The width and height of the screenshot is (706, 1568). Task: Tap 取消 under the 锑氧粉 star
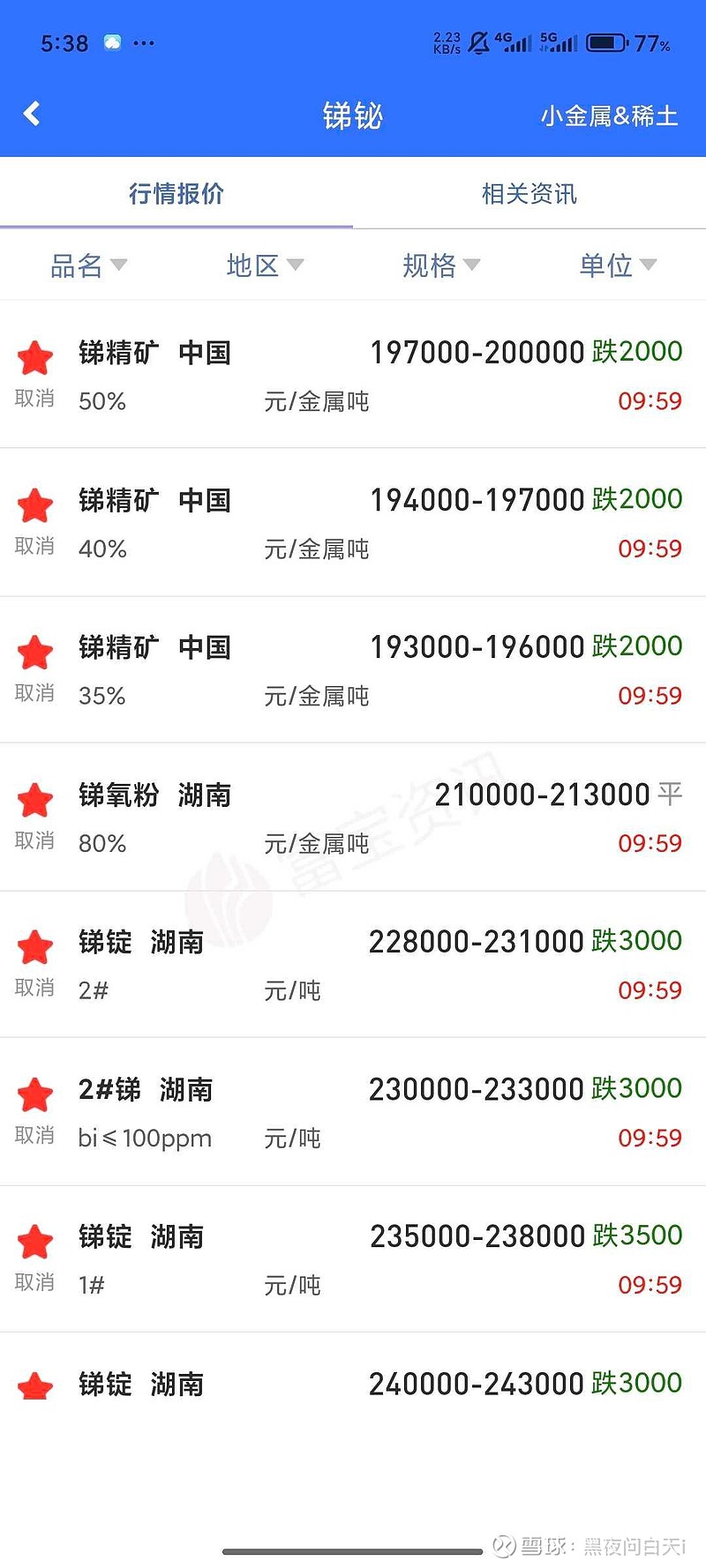tap(34, 840)
